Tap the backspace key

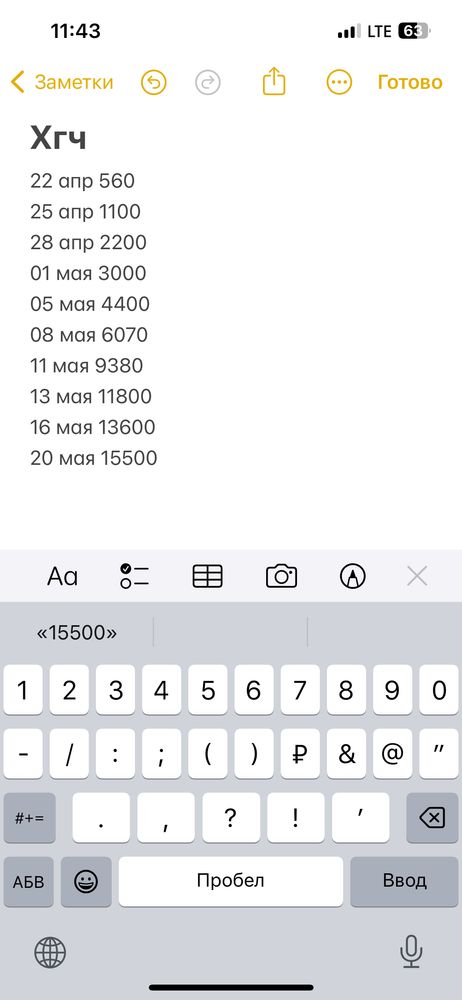432,818
